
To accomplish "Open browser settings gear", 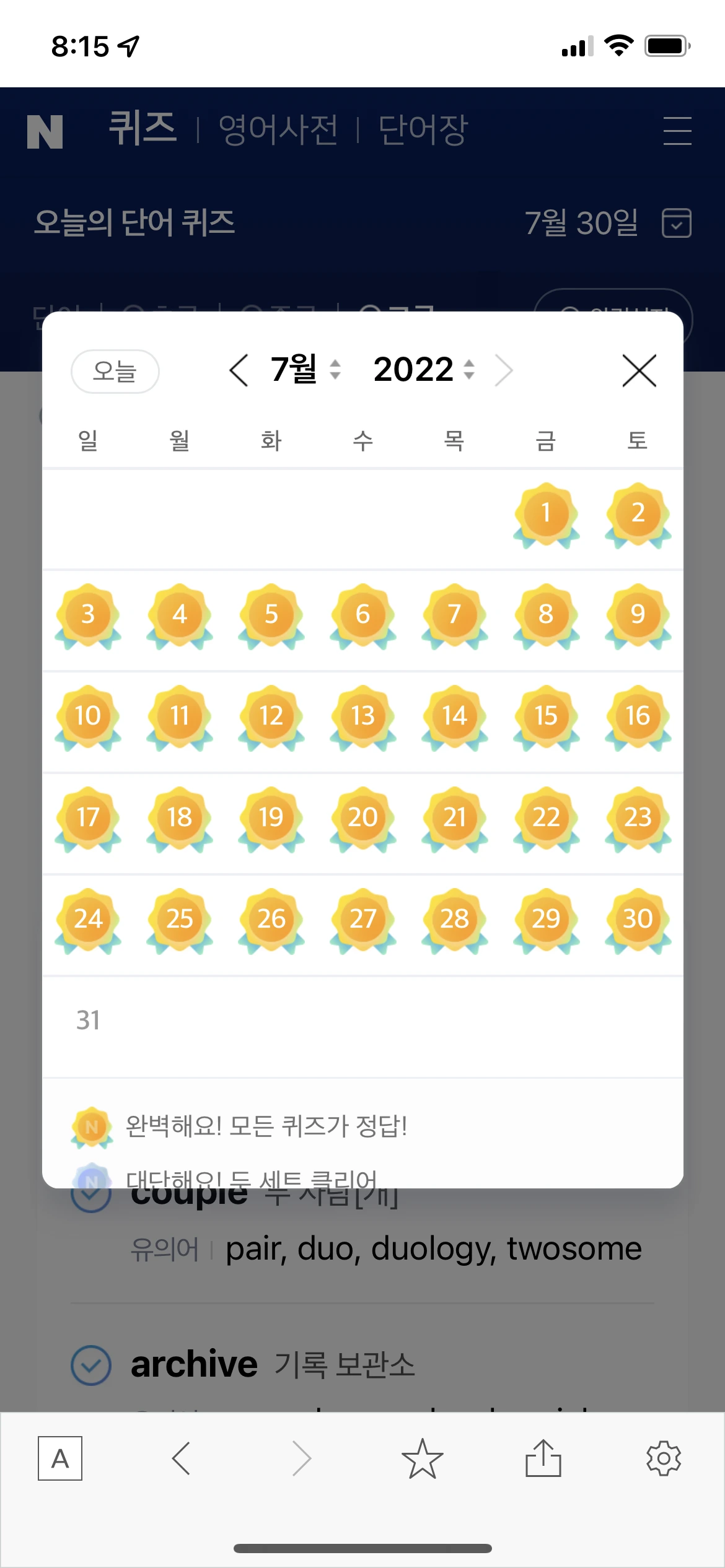I will click(x=664, y=1458).
